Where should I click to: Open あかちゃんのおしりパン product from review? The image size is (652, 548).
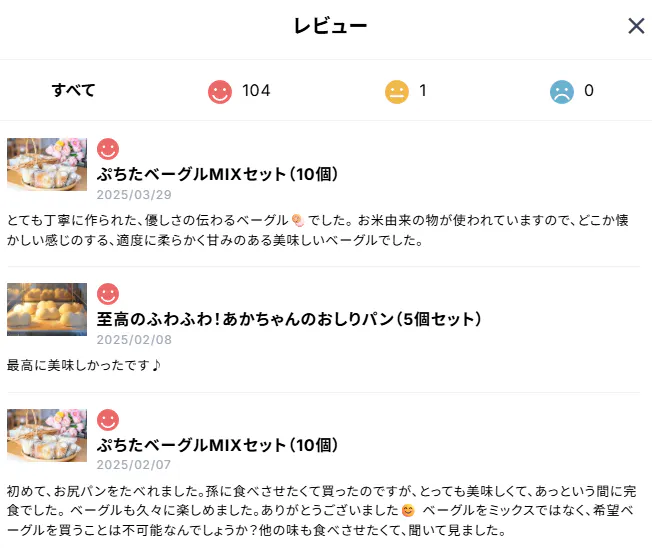[290, 319]
